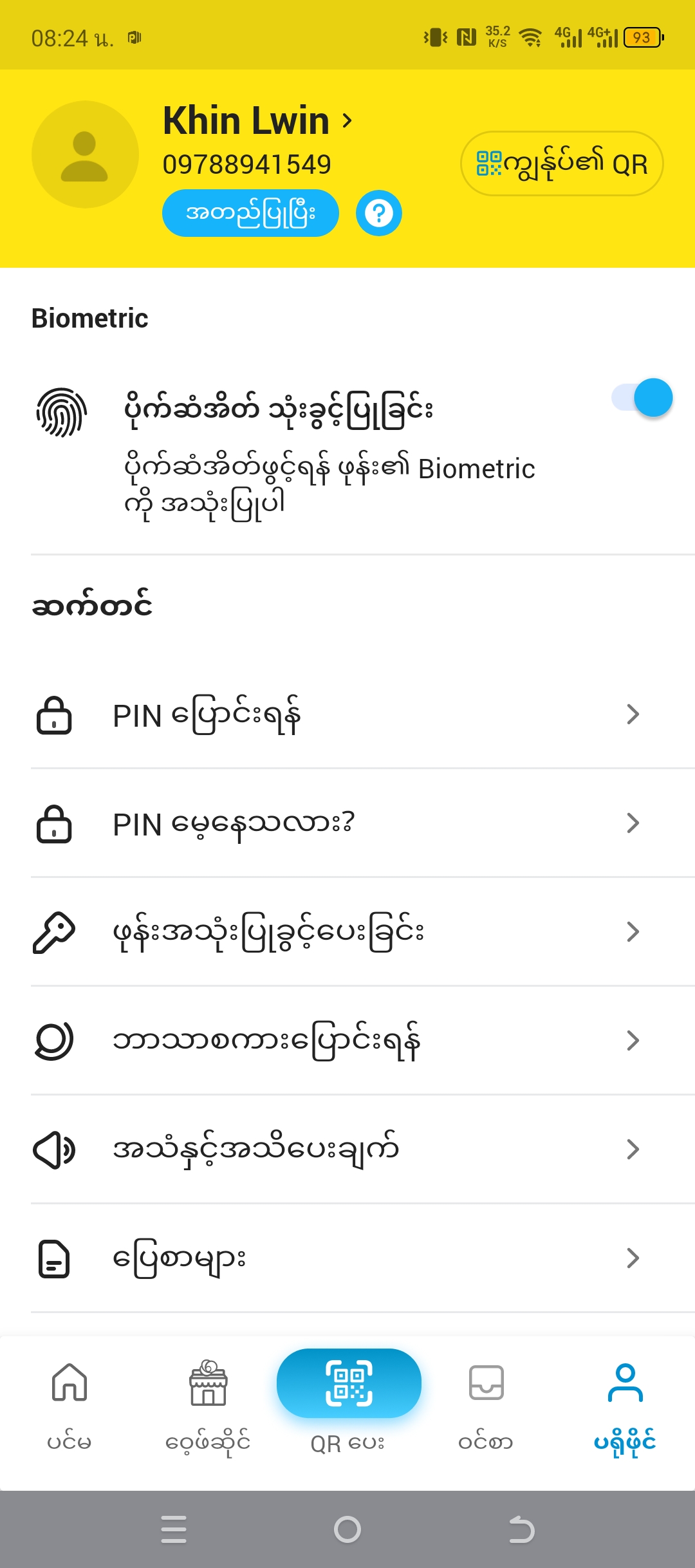
Task: Open the forgot PIN row
Action: (347, 823)
